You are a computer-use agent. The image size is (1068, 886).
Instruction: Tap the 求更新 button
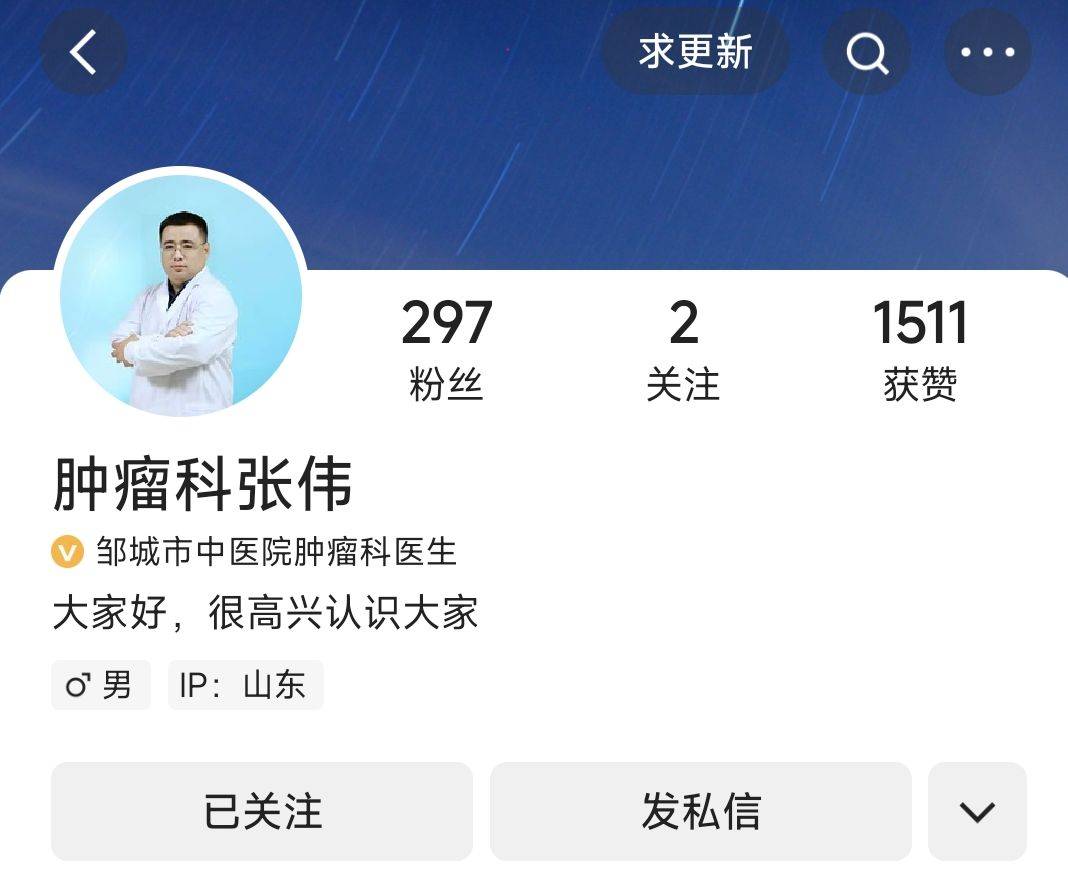(x=695, y=52)
